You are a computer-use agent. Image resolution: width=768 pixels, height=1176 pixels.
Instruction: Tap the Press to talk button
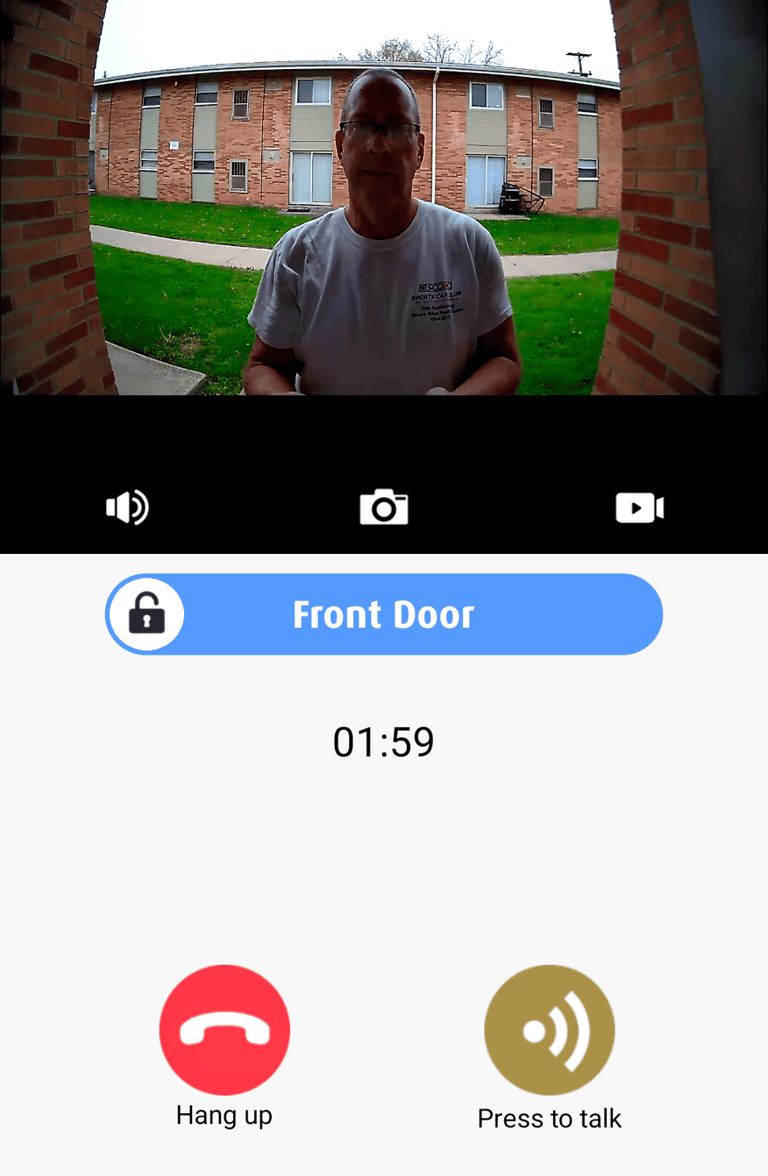[x=549, y=1030]
